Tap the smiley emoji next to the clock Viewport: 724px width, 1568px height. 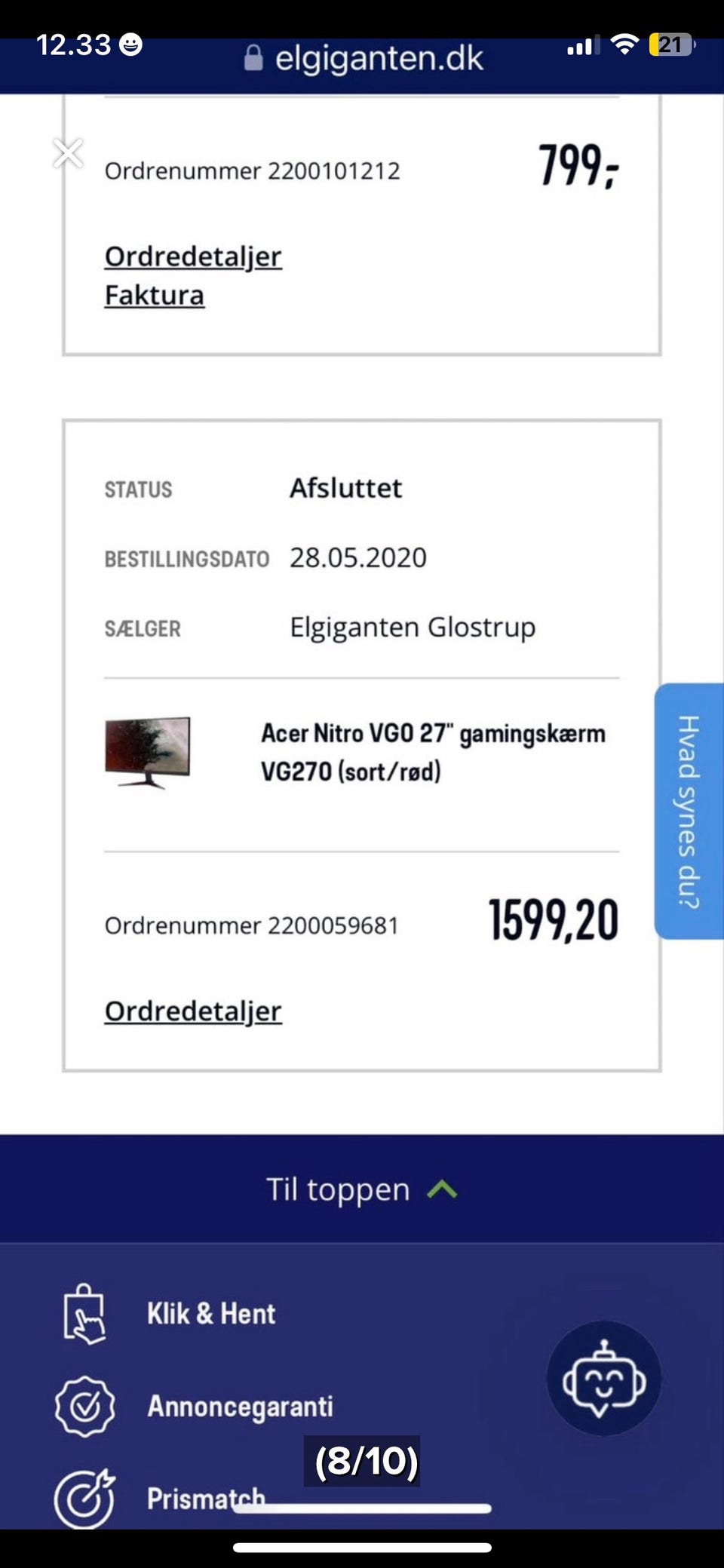pos(131,45)
